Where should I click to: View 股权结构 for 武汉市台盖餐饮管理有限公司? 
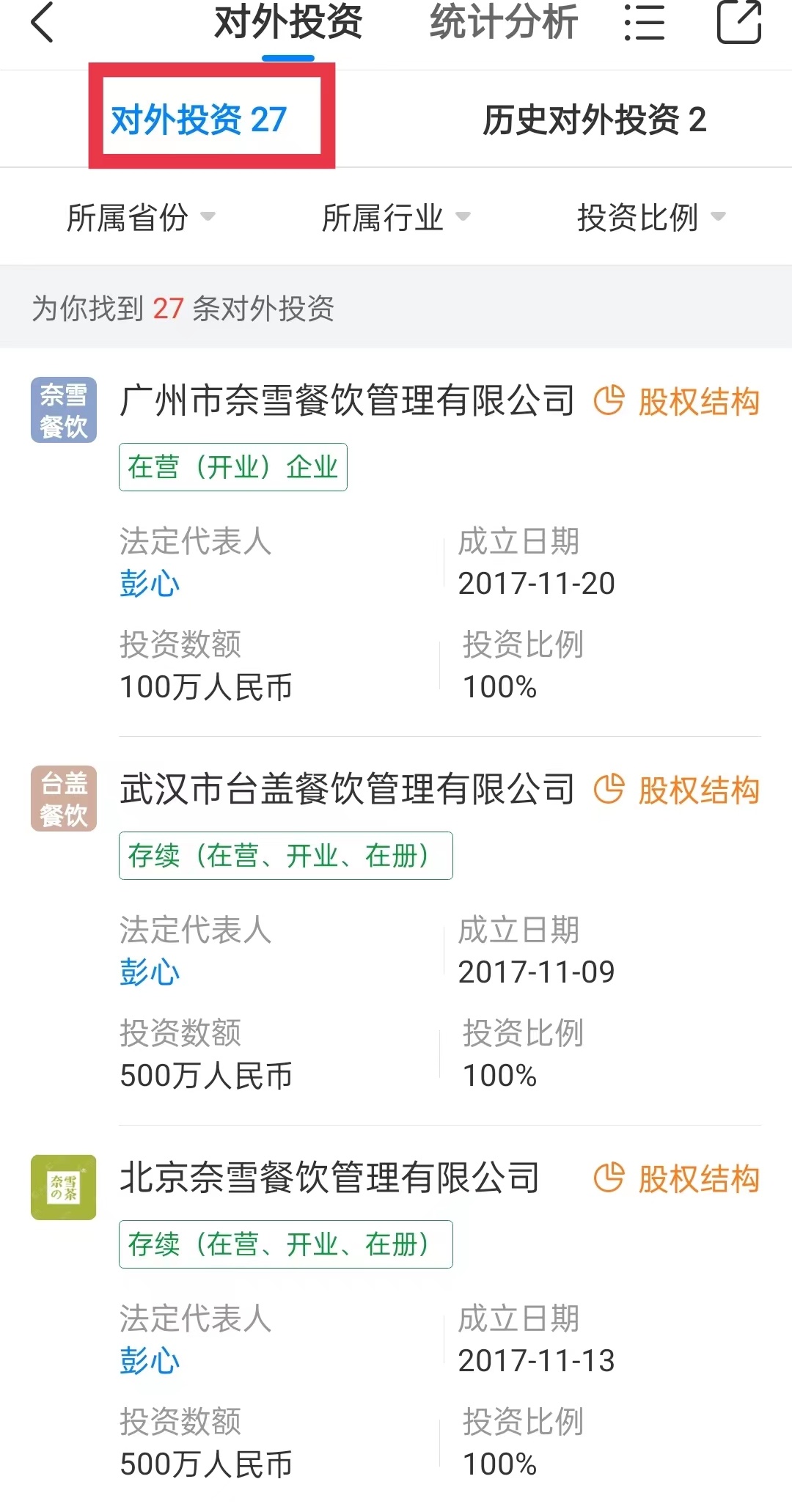coord(676,790)
